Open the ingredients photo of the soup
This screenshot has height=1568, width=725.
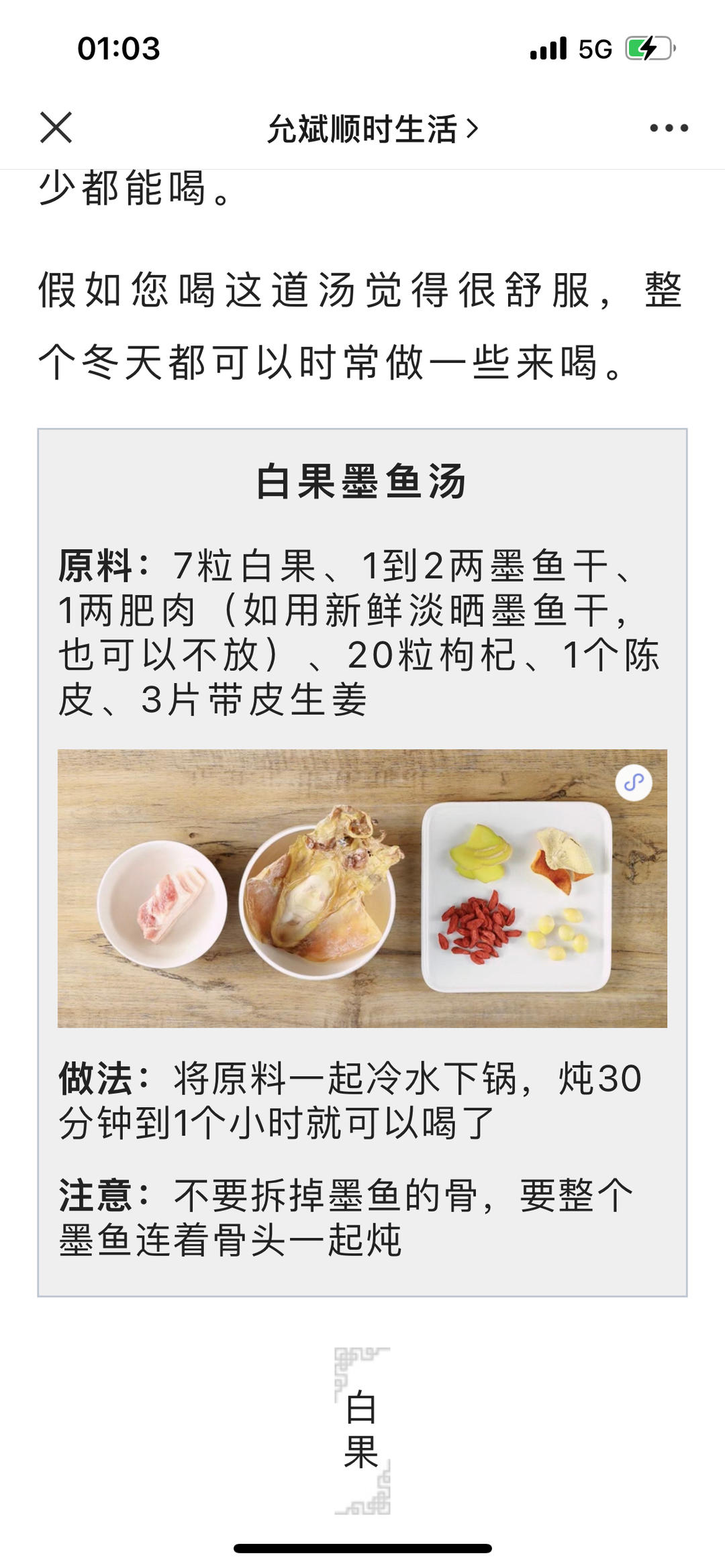pos(362,888)
